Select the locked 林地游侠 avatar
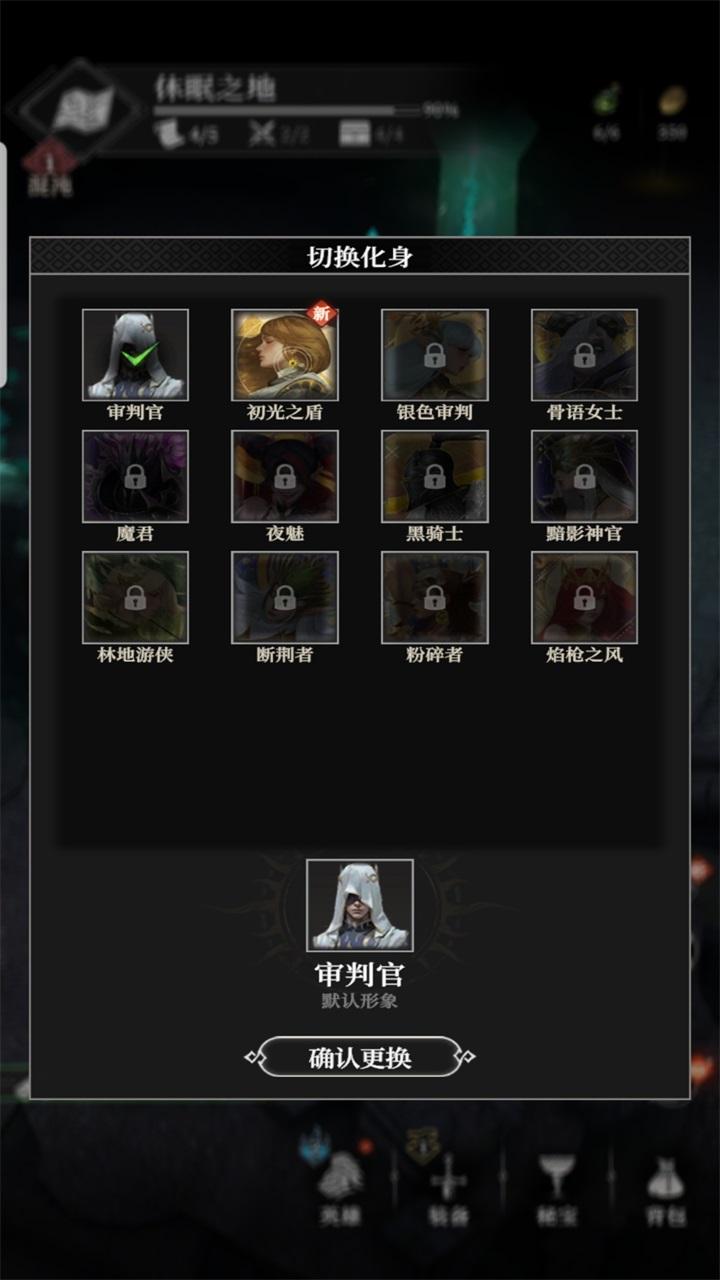 (x=135, y=597)
